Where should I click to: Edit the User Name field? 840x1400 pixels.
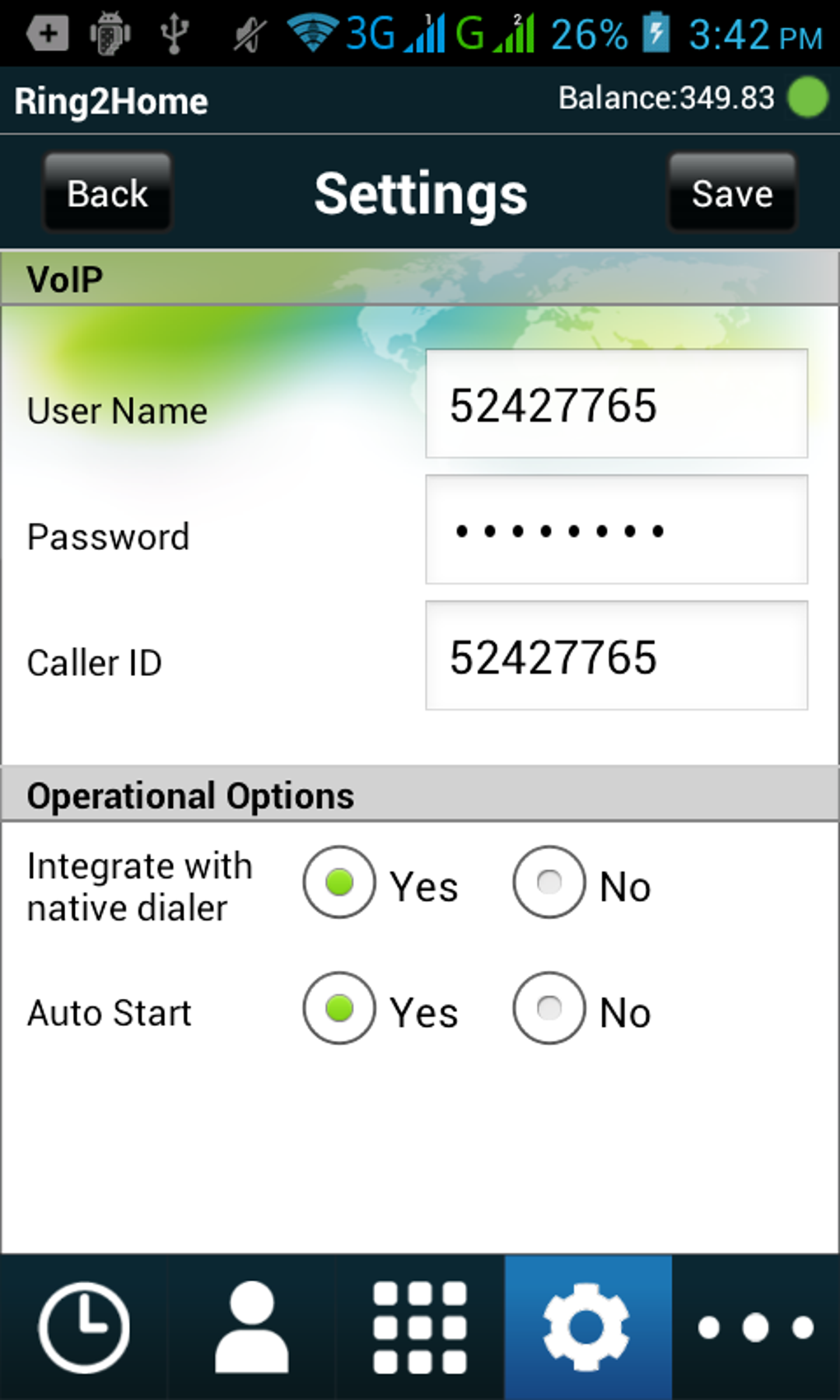[x=616, y=404]
